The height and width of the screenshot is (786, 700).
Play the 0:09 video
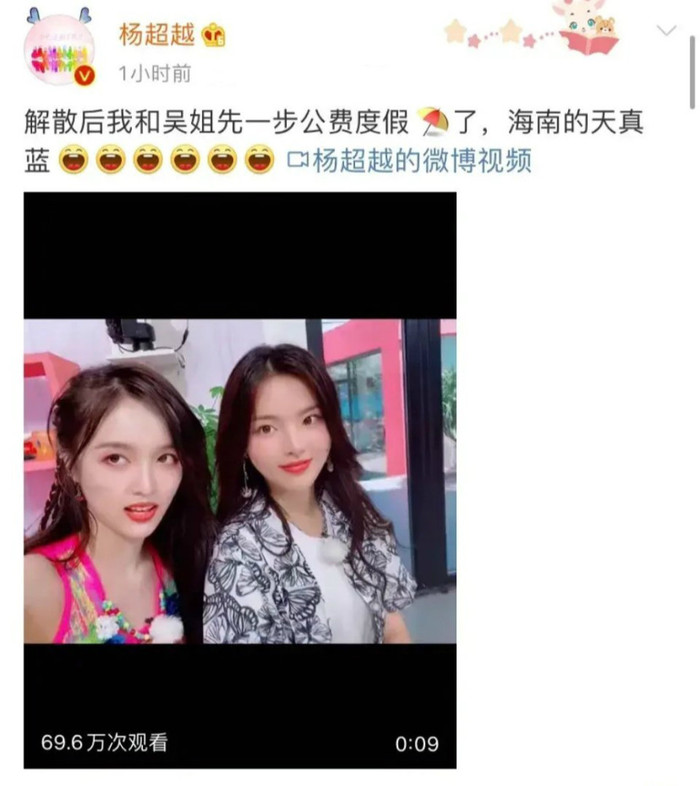[x=240, y=480]
